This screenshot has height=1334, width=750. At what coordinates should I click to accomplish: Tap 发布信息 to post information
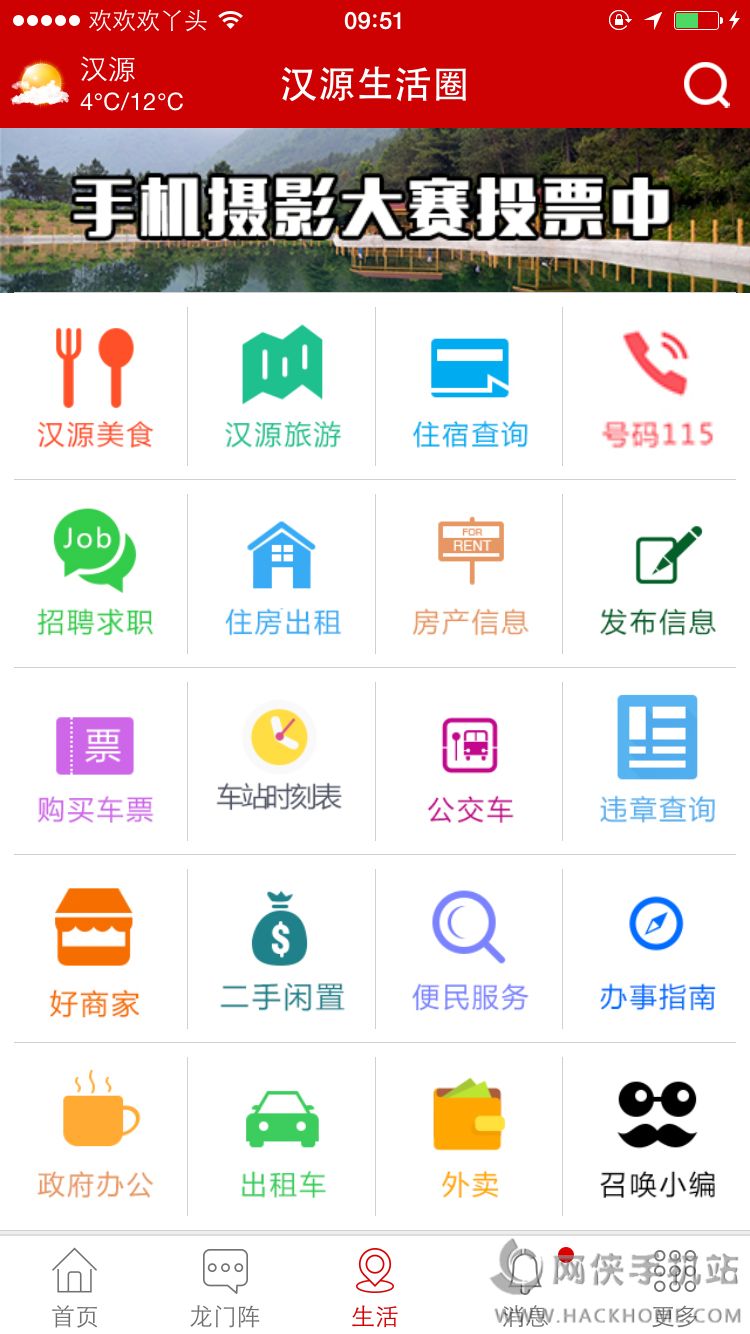click(657, 574)
